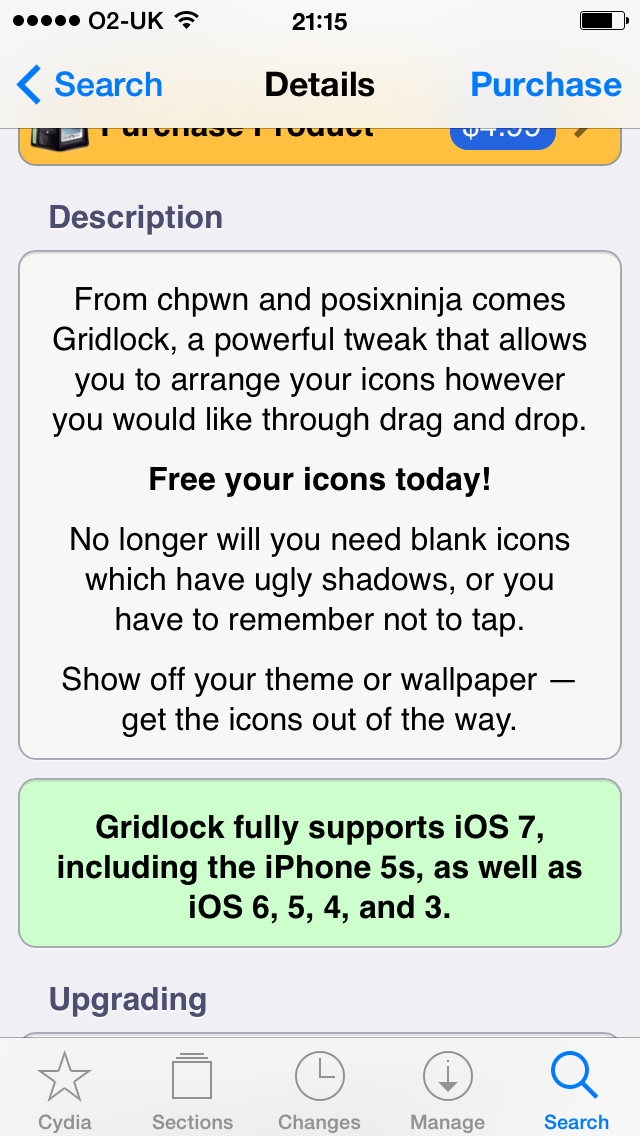This screenshot has height=1136, width=640.
Task: Open the Purchase Product row
Action: 320,146
